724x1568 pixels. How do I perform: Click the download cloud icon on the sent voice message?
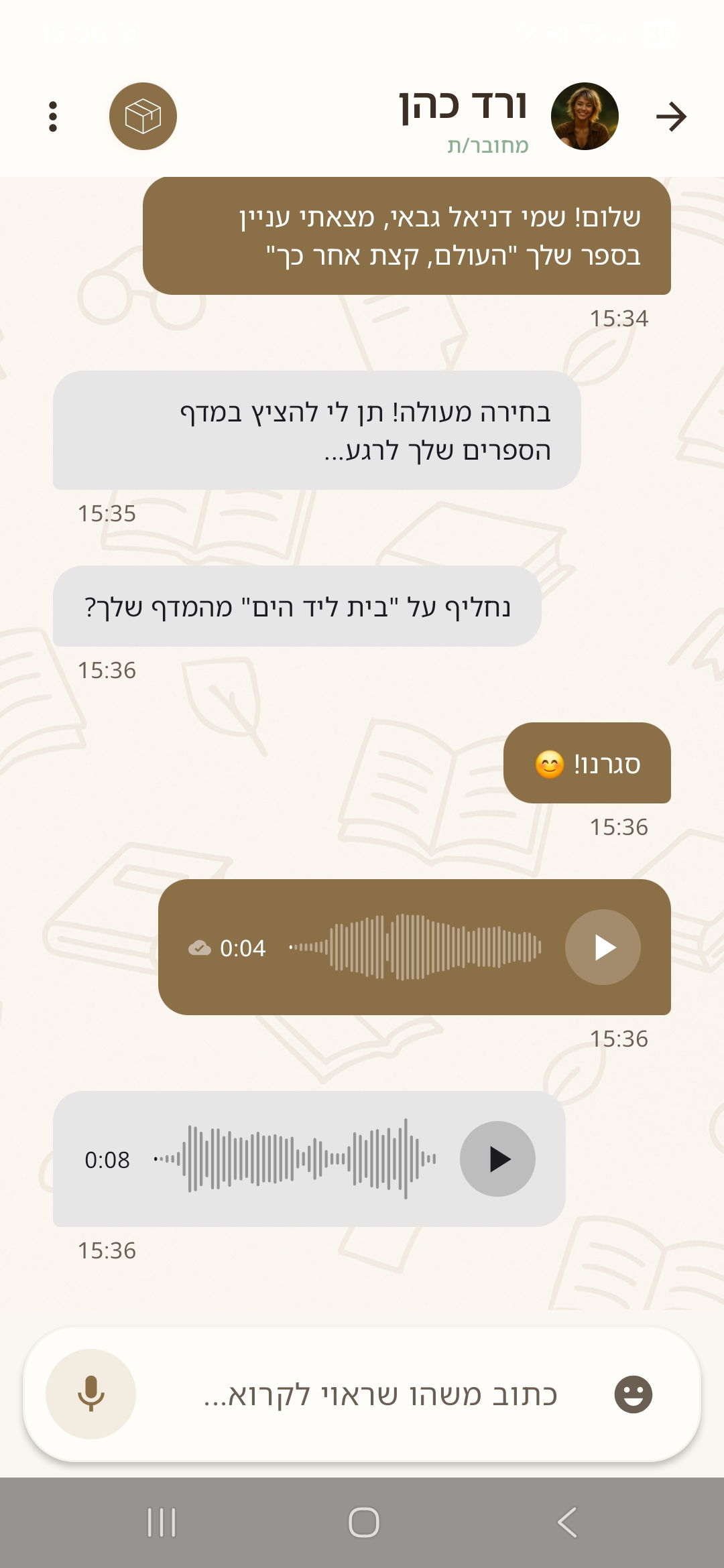[x=198, y=948]
